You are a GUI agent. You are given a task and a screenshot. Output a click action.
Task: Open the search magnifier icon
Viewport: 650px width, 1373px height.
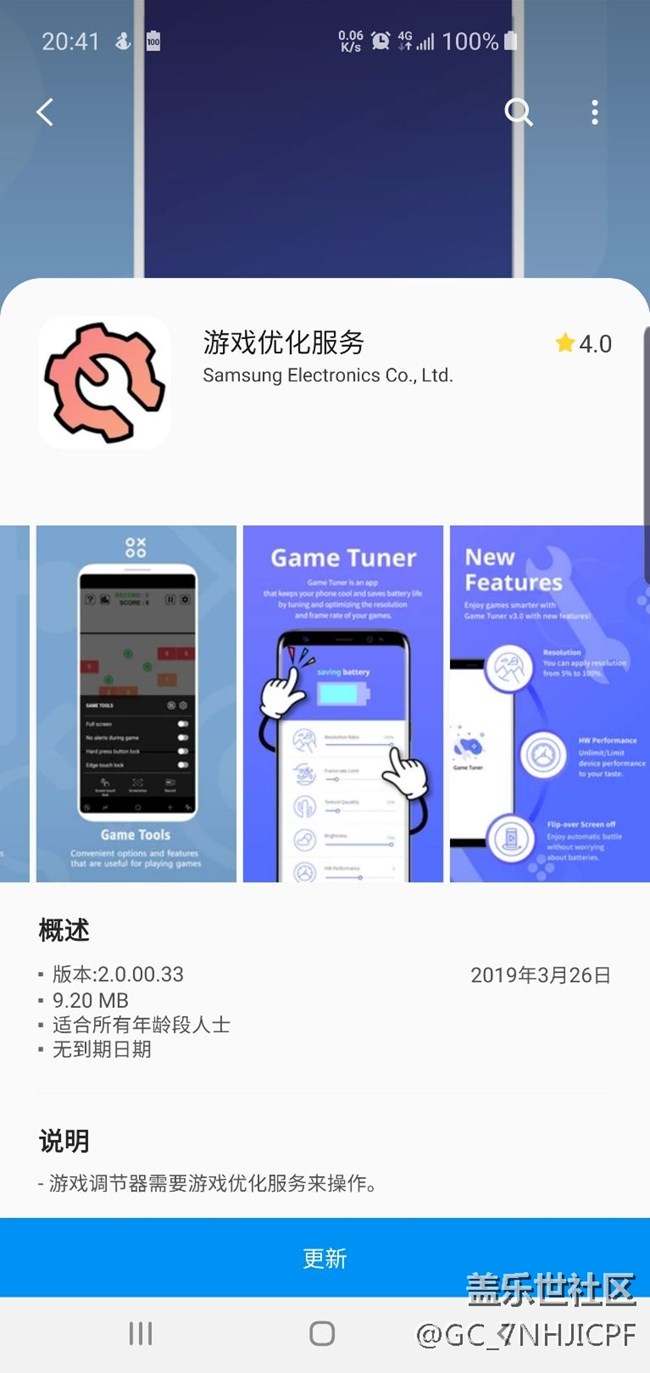tap(518, 112)
